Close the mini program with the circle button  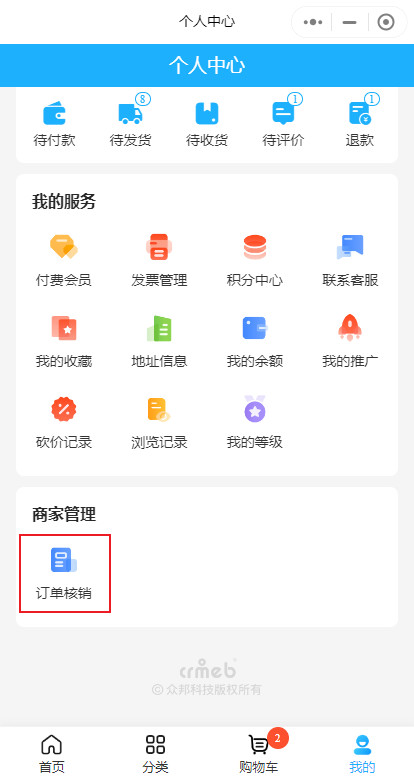pos(386,22)
